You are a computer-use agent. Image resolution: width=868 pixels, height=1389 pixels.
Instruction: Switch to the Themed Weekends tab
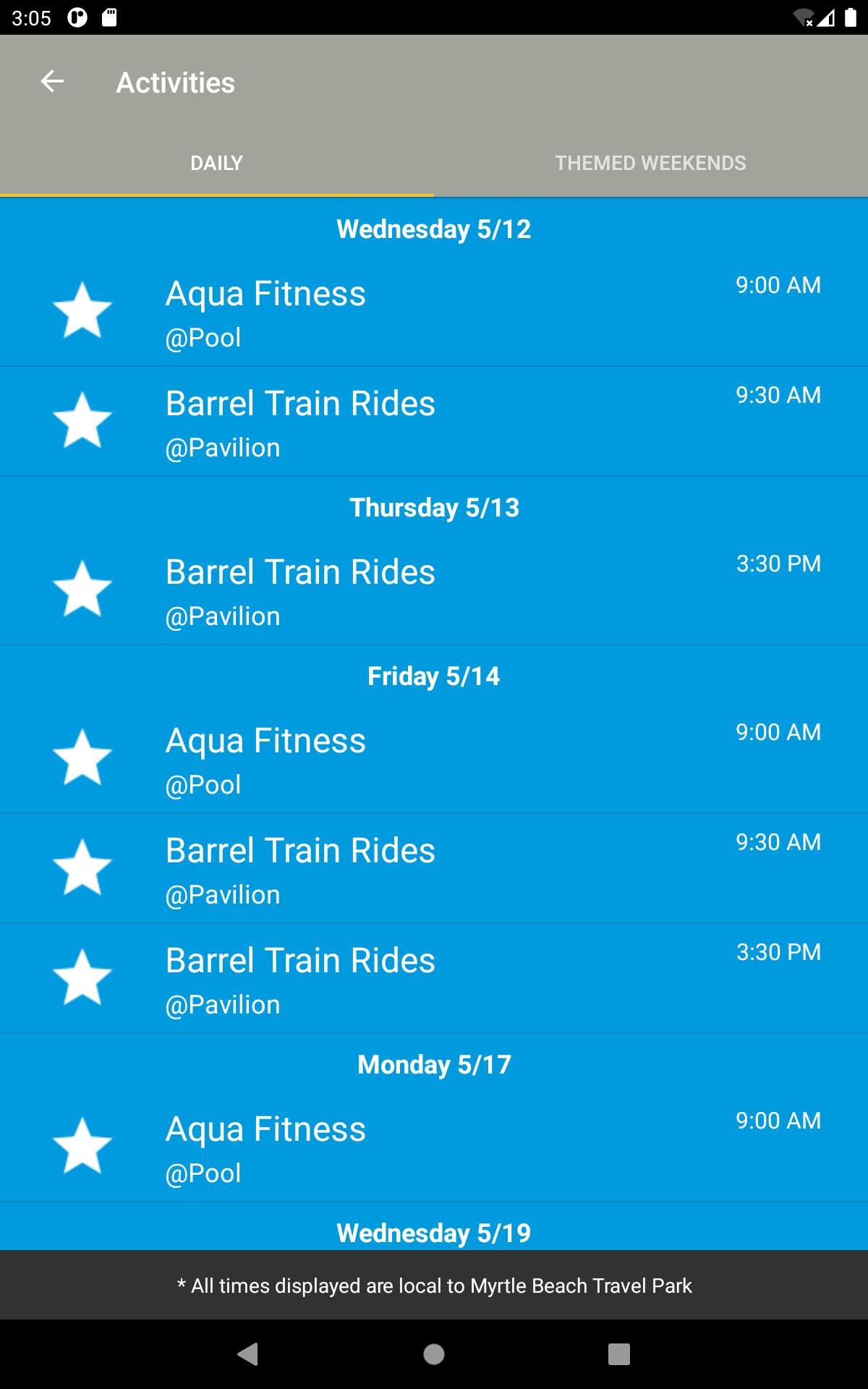pos(651,163)
